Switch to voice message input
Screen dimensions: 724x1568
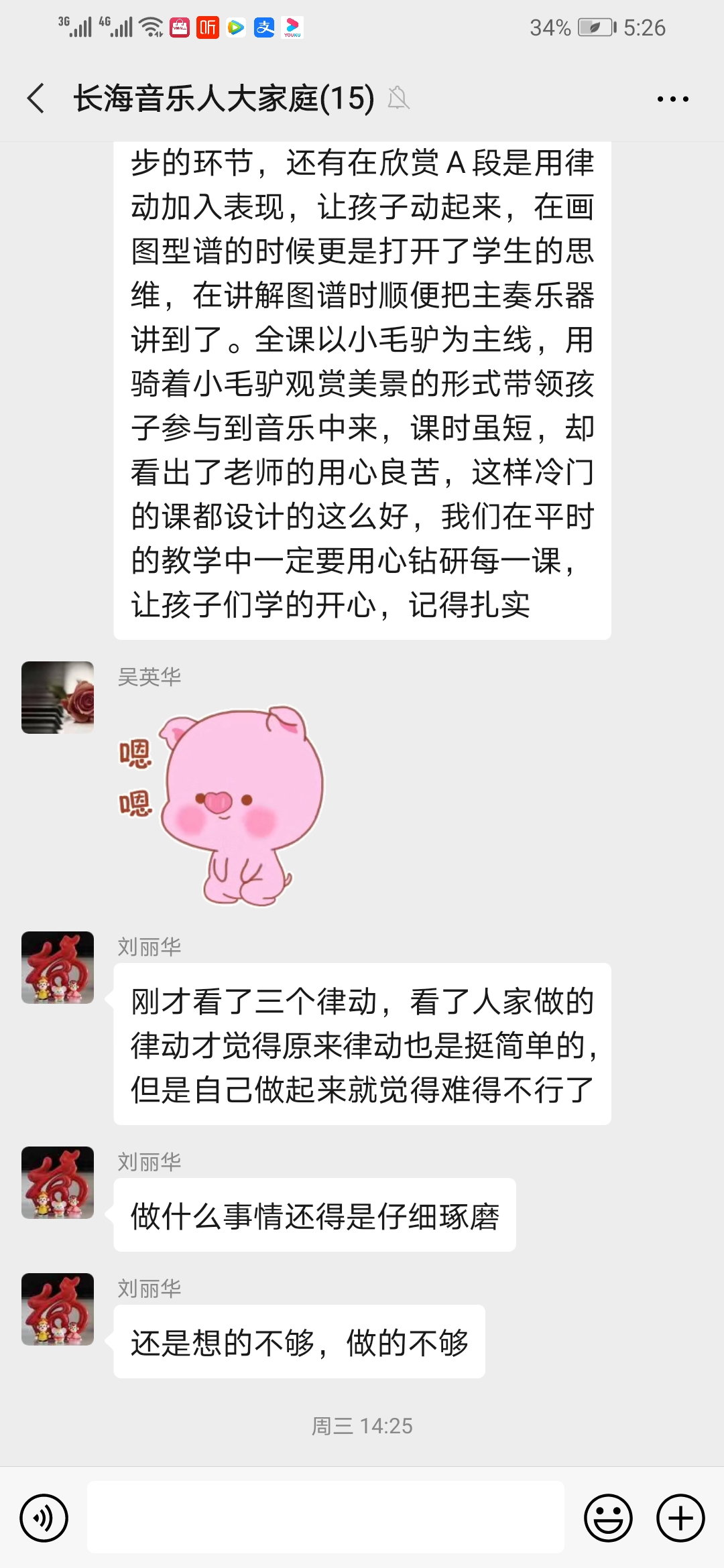point(44,1518)
